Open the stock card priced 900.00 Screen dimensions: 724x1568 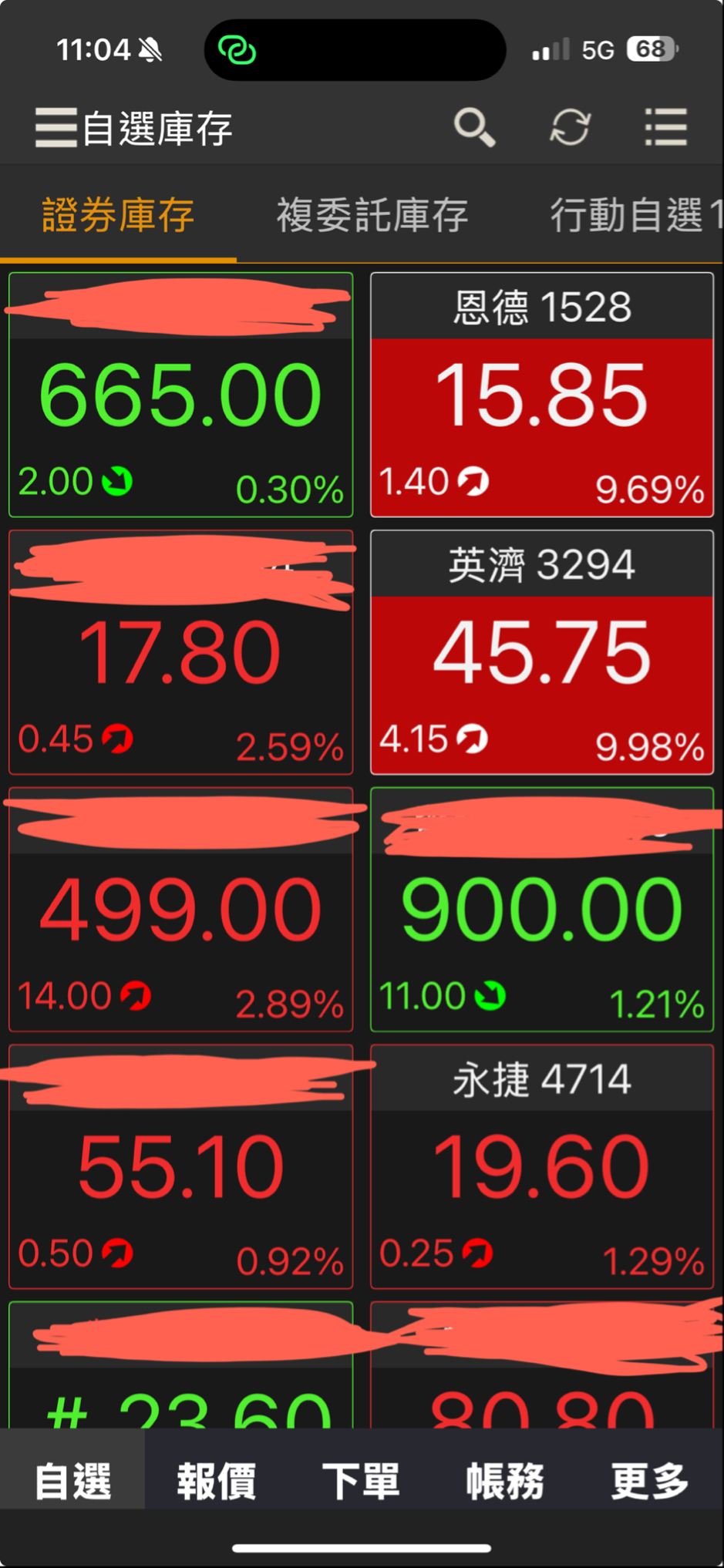541,910
